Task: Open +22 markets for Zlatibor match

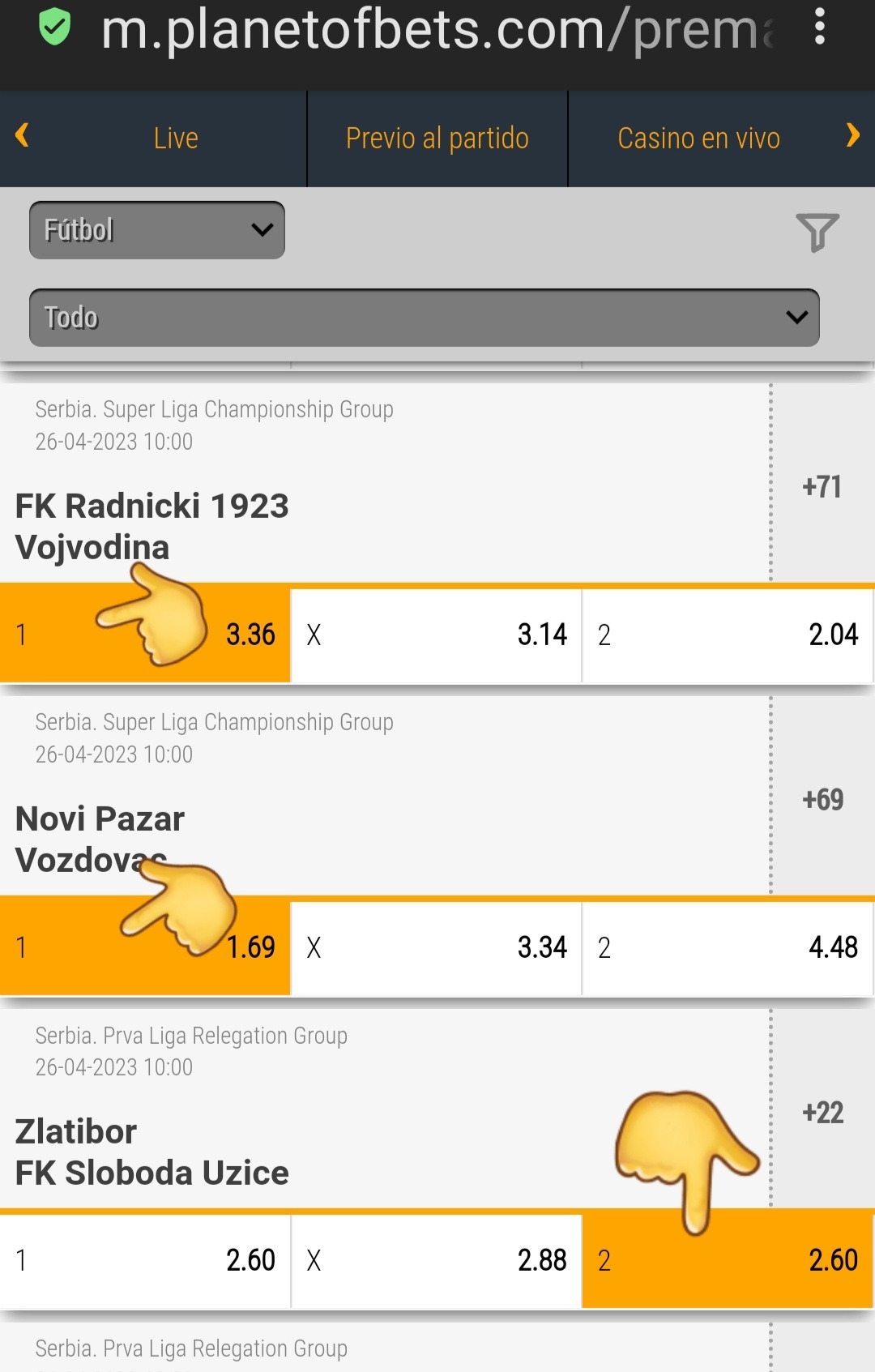Action: [822, 1112]
